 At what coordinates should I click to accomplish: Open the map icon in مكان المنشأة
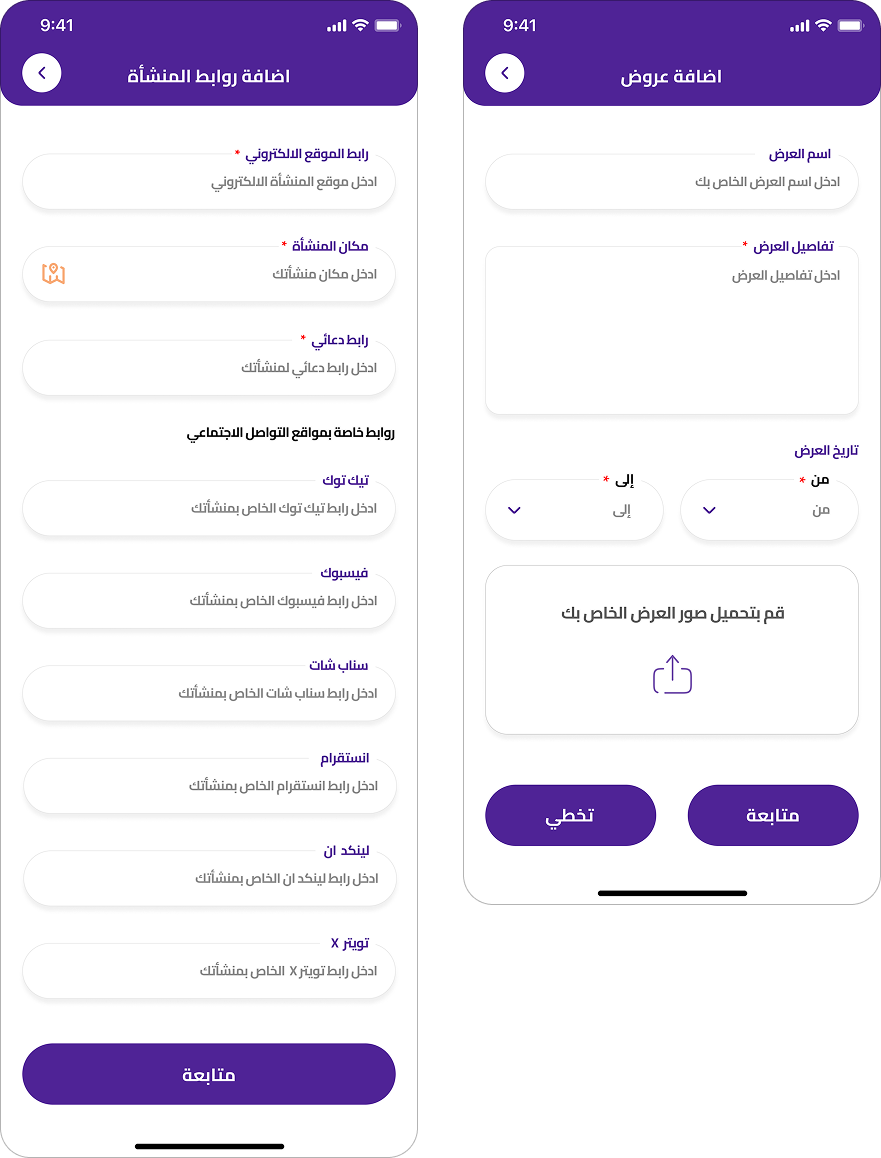click(x=54, y=274)
